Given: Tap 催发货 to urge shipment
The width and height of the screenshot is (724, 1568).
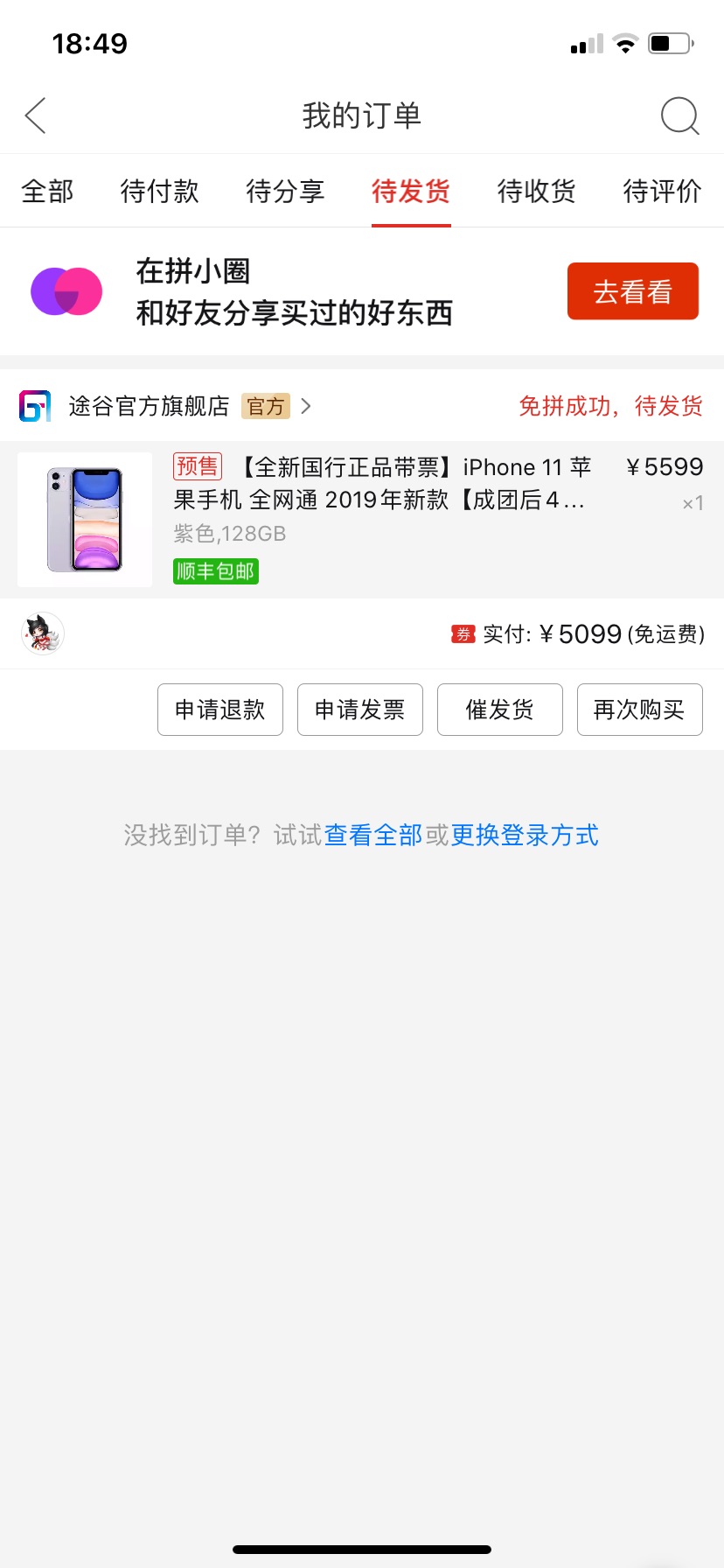Looking at the screenshot, I should (500, 710).
